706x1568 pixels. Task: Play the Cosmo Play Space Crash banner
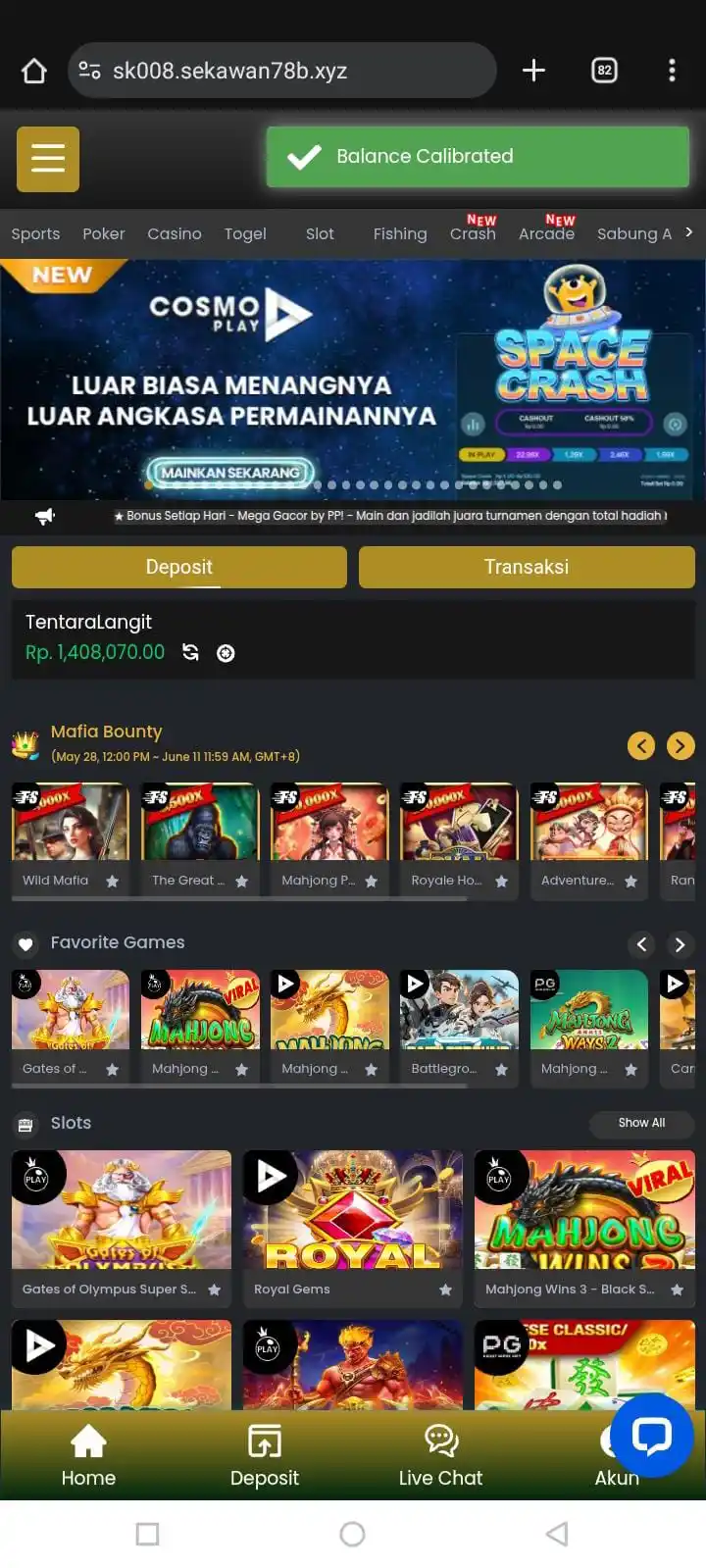pos(230,473)
